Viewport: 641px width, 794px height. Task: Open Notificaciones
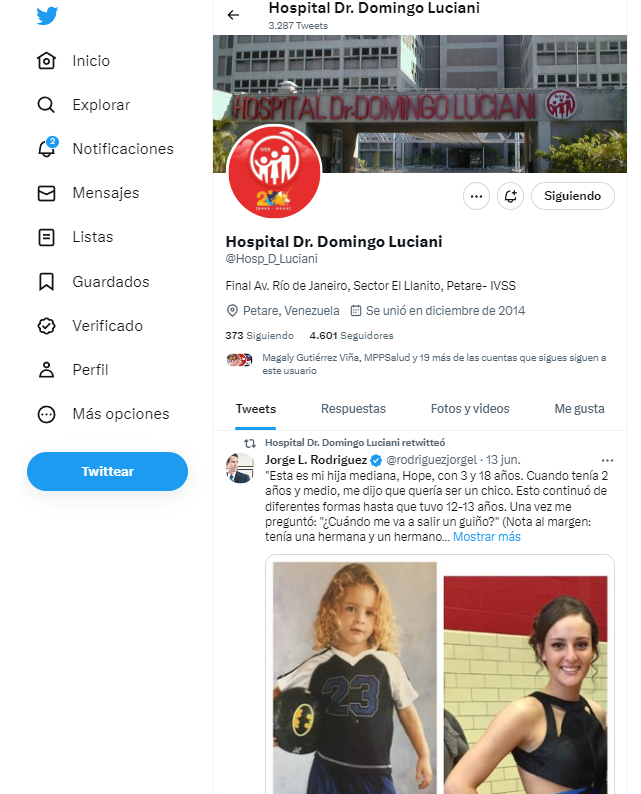point(122,149)
